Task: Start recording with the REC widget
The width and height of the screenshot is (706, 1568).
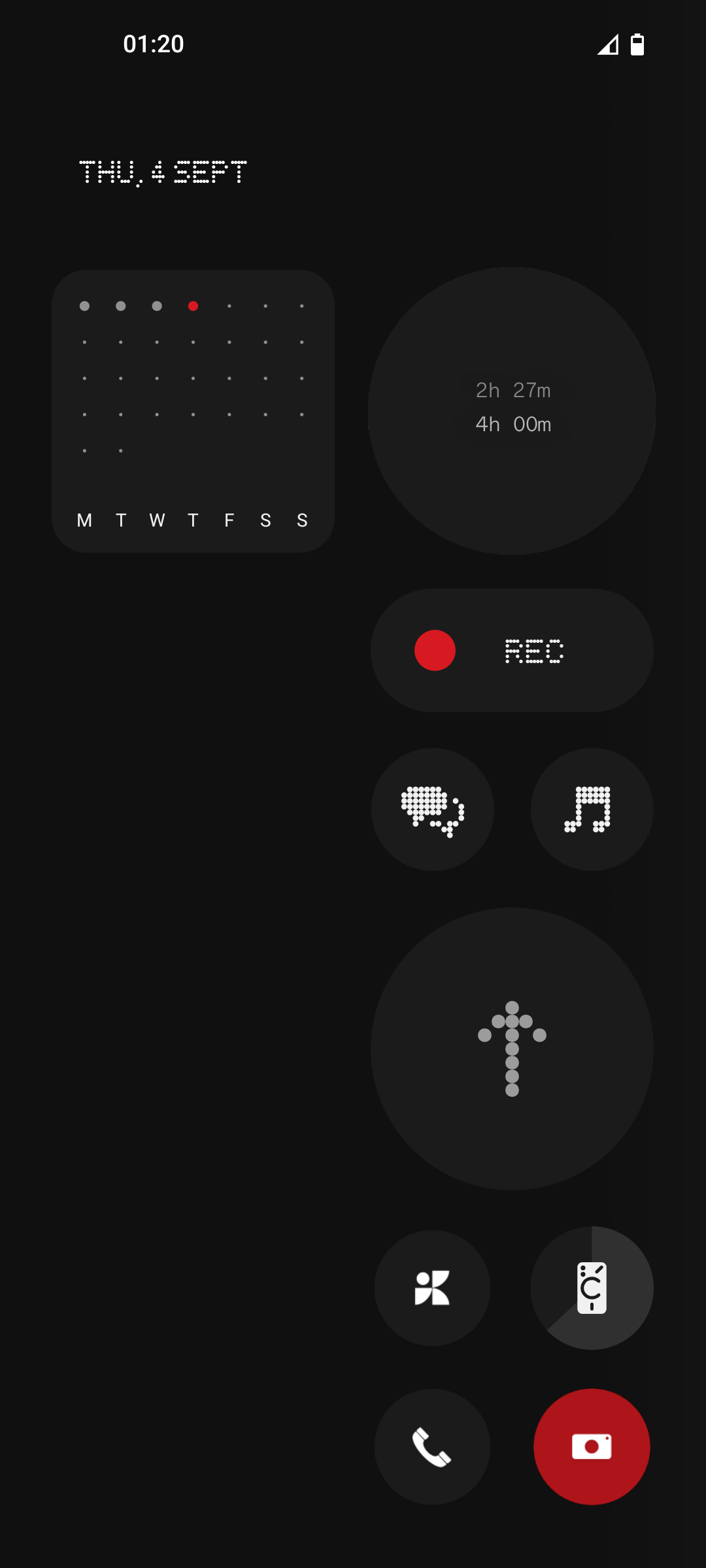Action: click(512, 650)
